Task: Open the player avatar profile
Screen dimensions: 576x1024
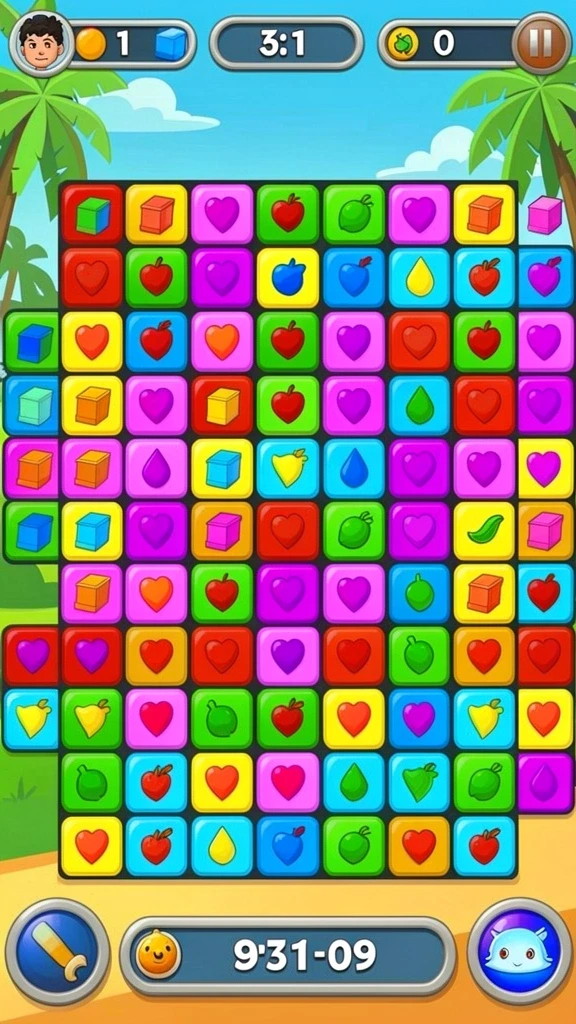Action: [41, 43]
